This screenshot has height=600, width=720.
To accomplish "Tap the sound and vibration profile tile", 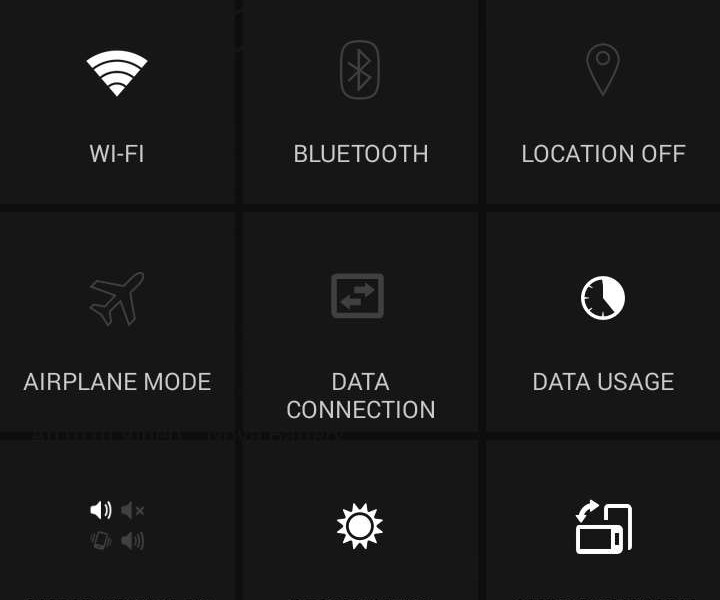I will pos(117,527).
